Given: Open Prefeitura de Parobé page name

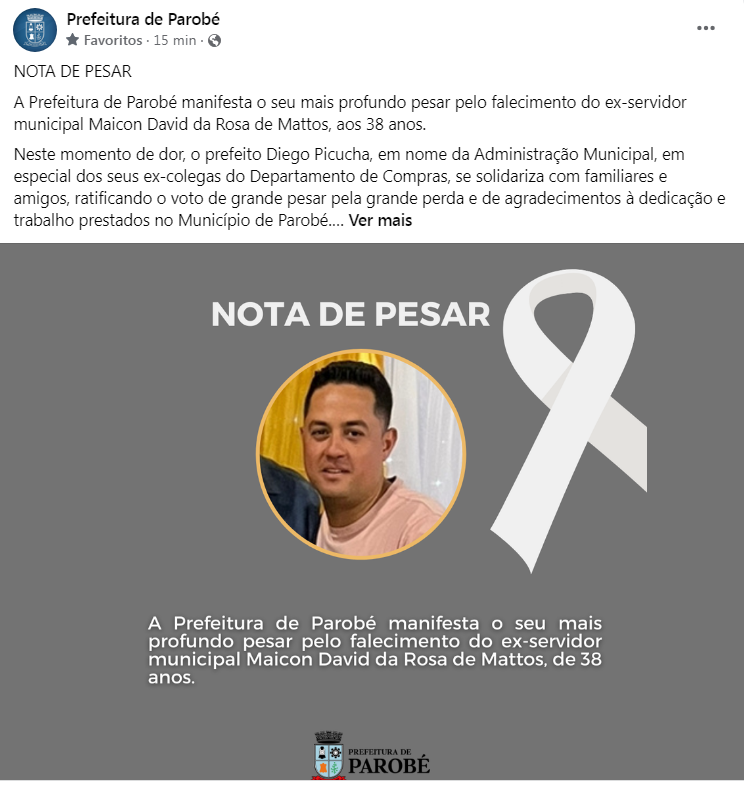Looking at the screenshot, I should tap(143, 19).
